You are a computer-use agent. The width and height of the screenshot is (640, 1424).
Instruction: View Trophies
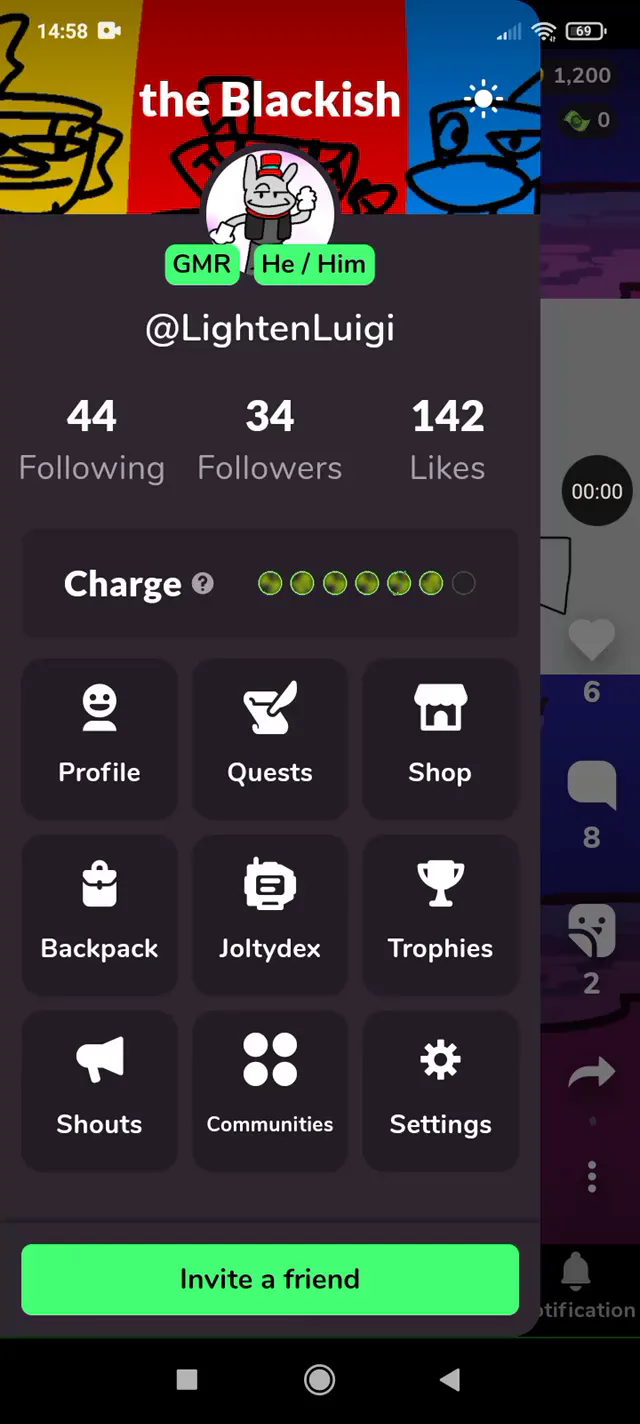[x=440, y=914]
